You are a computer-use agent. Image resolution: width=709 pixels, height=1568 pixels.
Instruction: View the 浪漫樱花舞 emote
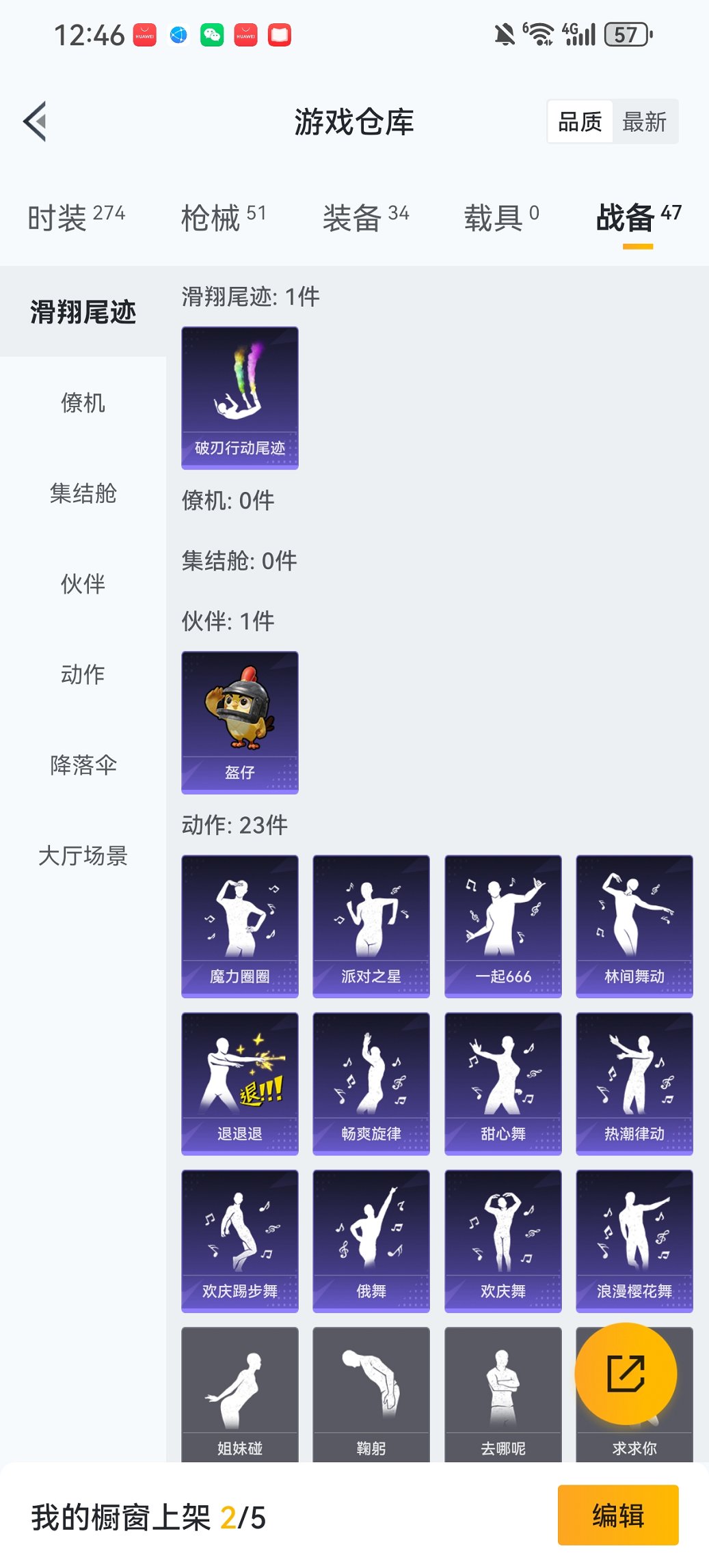coord(634,1240)
